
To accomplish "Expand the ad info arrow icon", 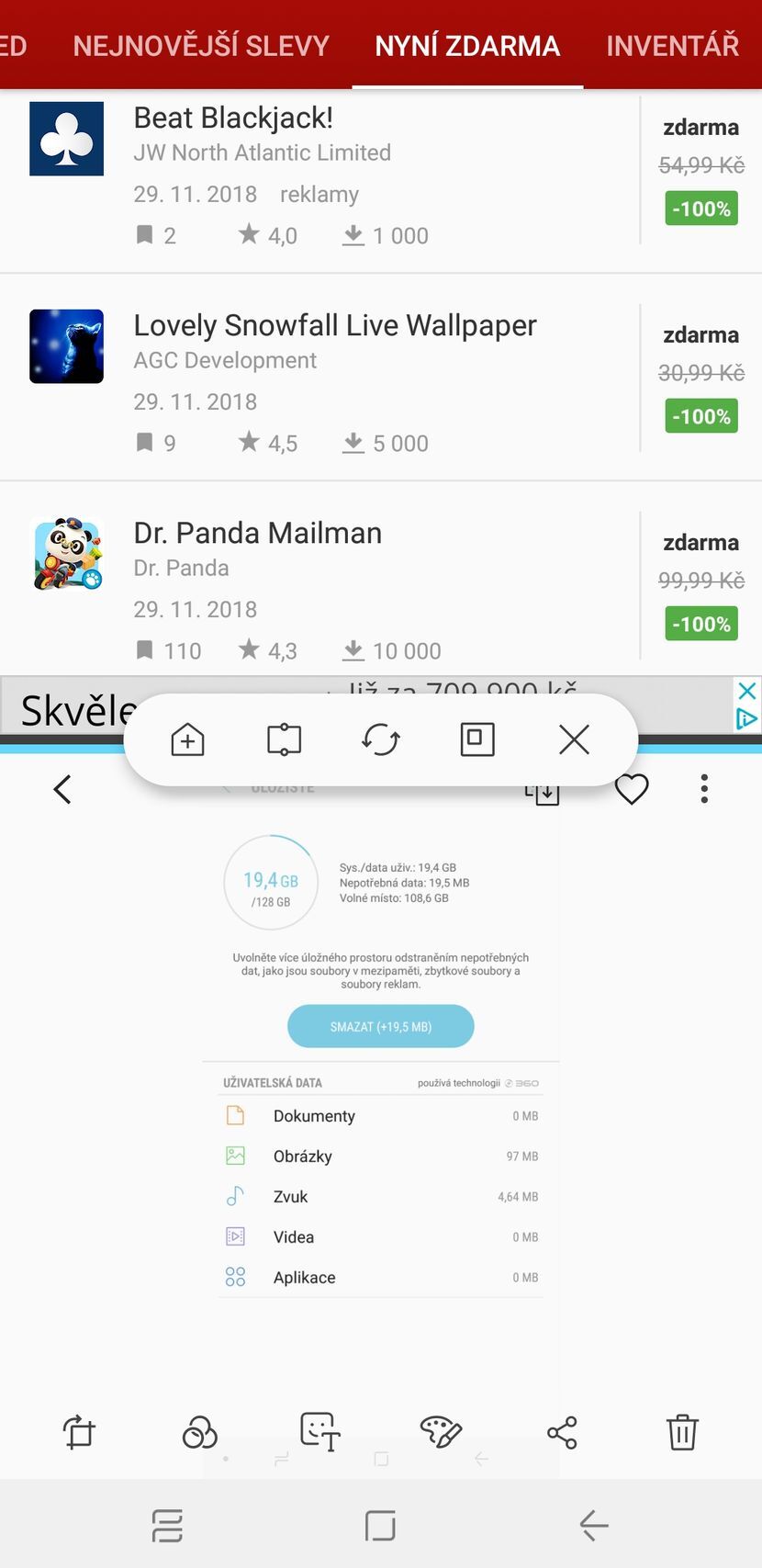I will (746, 718).
